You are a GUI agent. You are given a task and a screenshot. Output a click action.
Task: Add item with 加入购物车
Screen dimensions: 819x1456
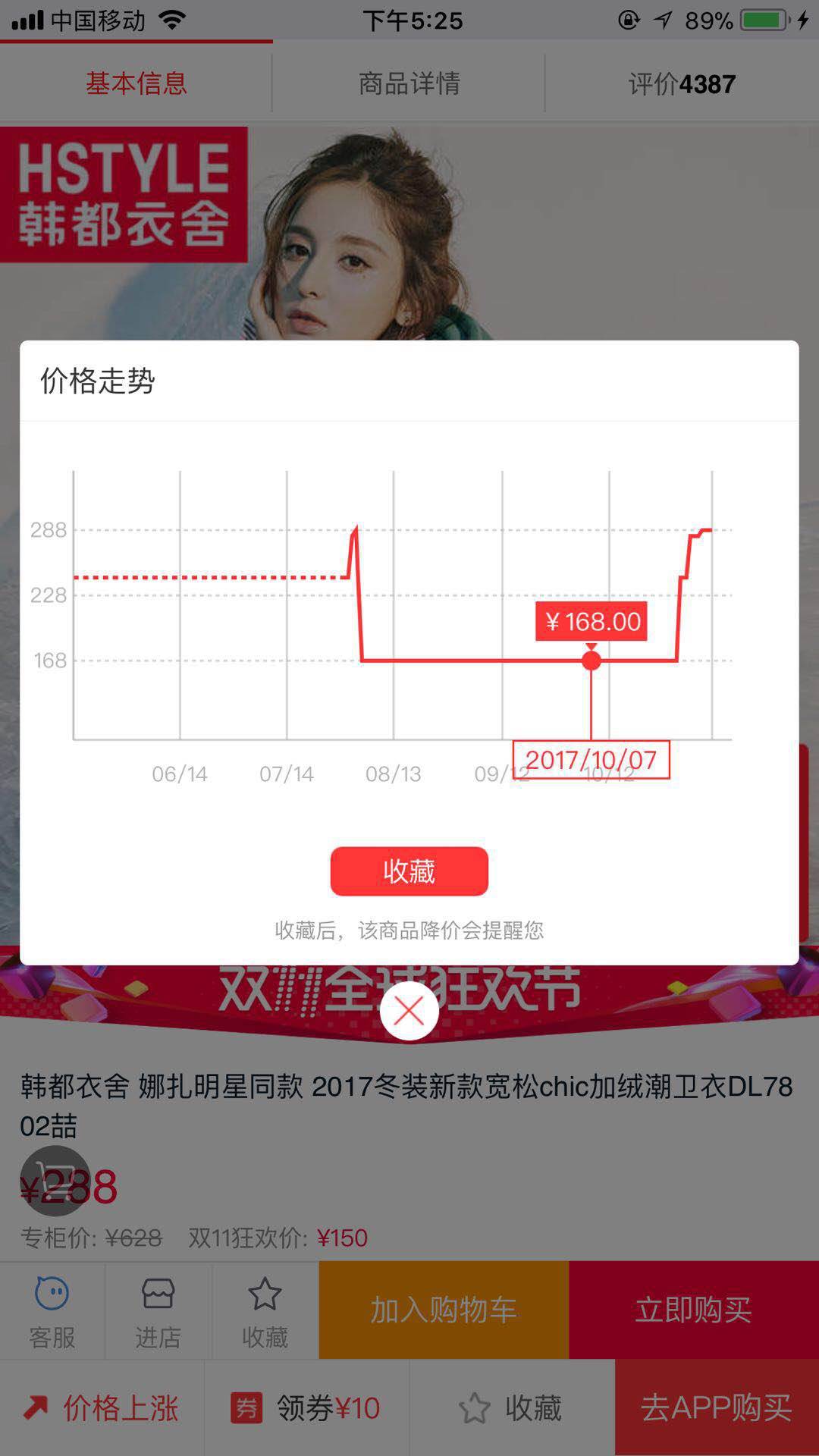pos(444,1310)
